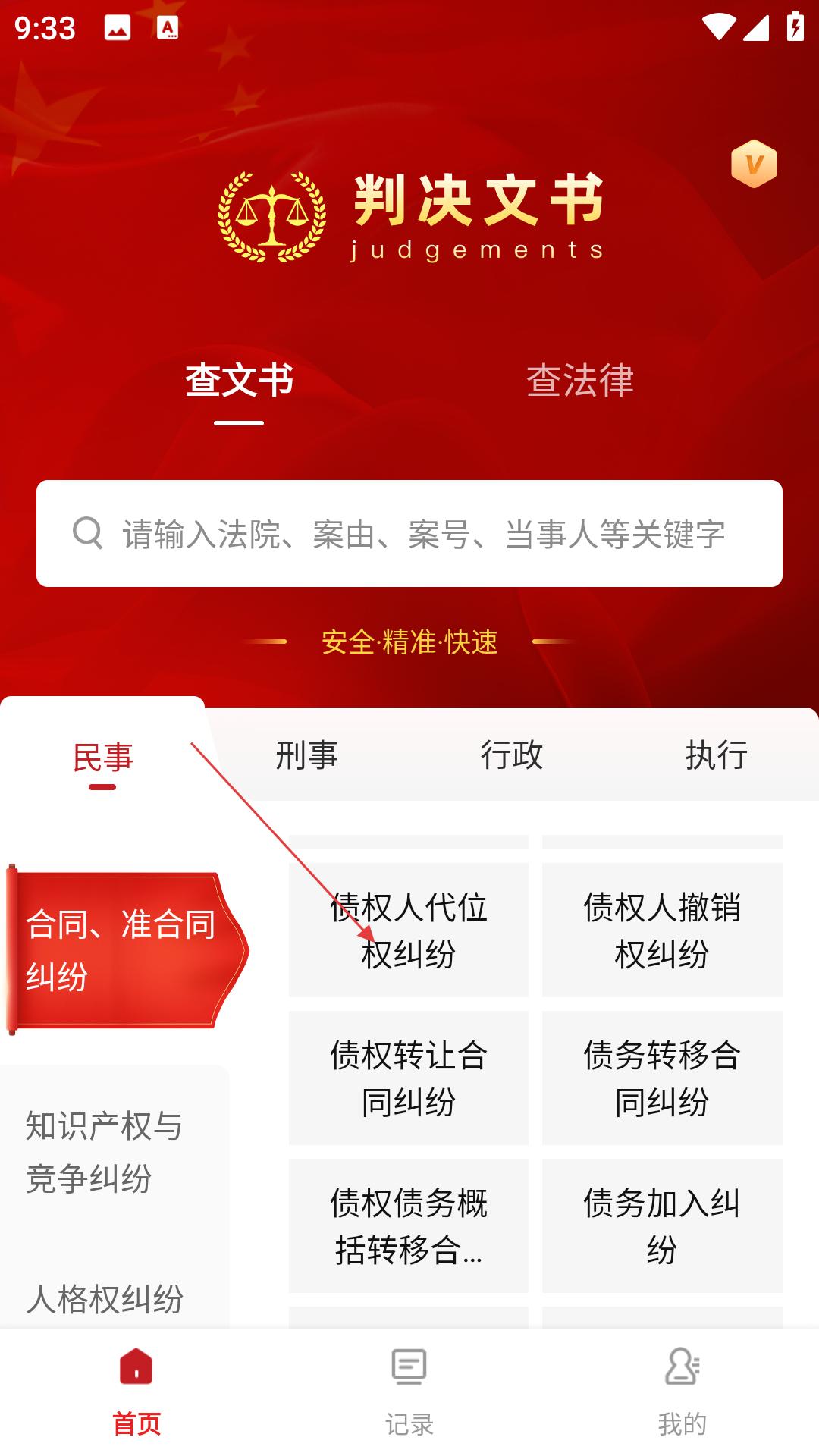Open the gold VIP badge icon

click(x=754, y=163)
